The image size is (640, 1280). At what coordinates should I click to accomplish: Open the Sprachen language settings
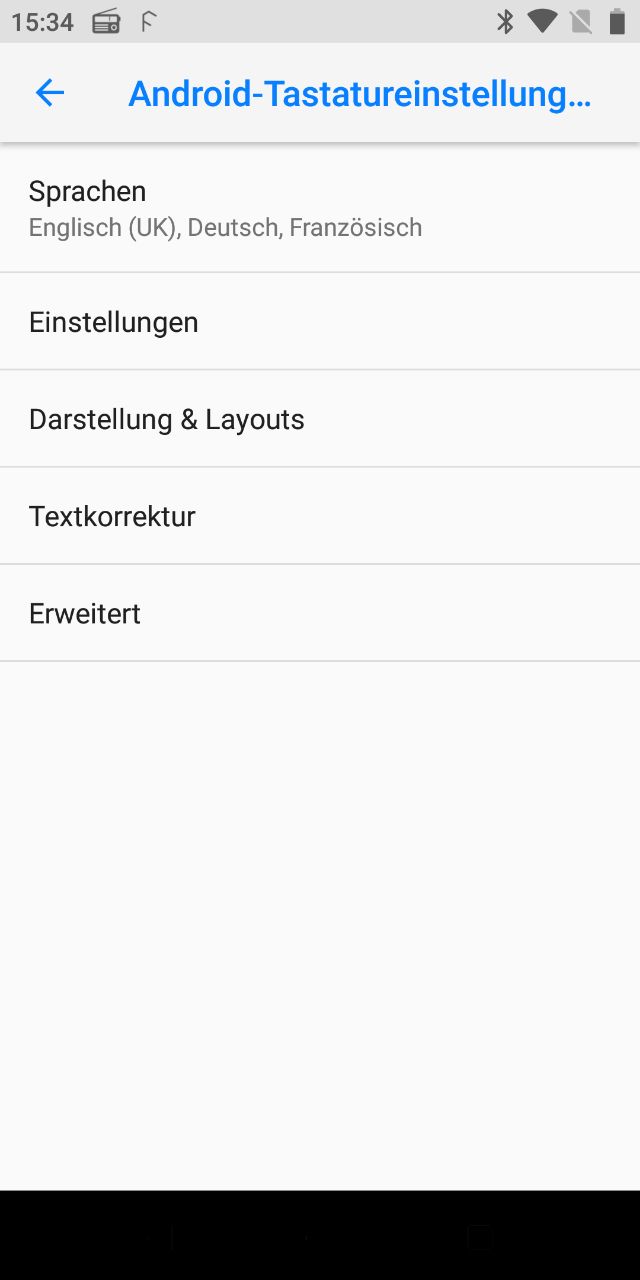[x=320, y=208]
